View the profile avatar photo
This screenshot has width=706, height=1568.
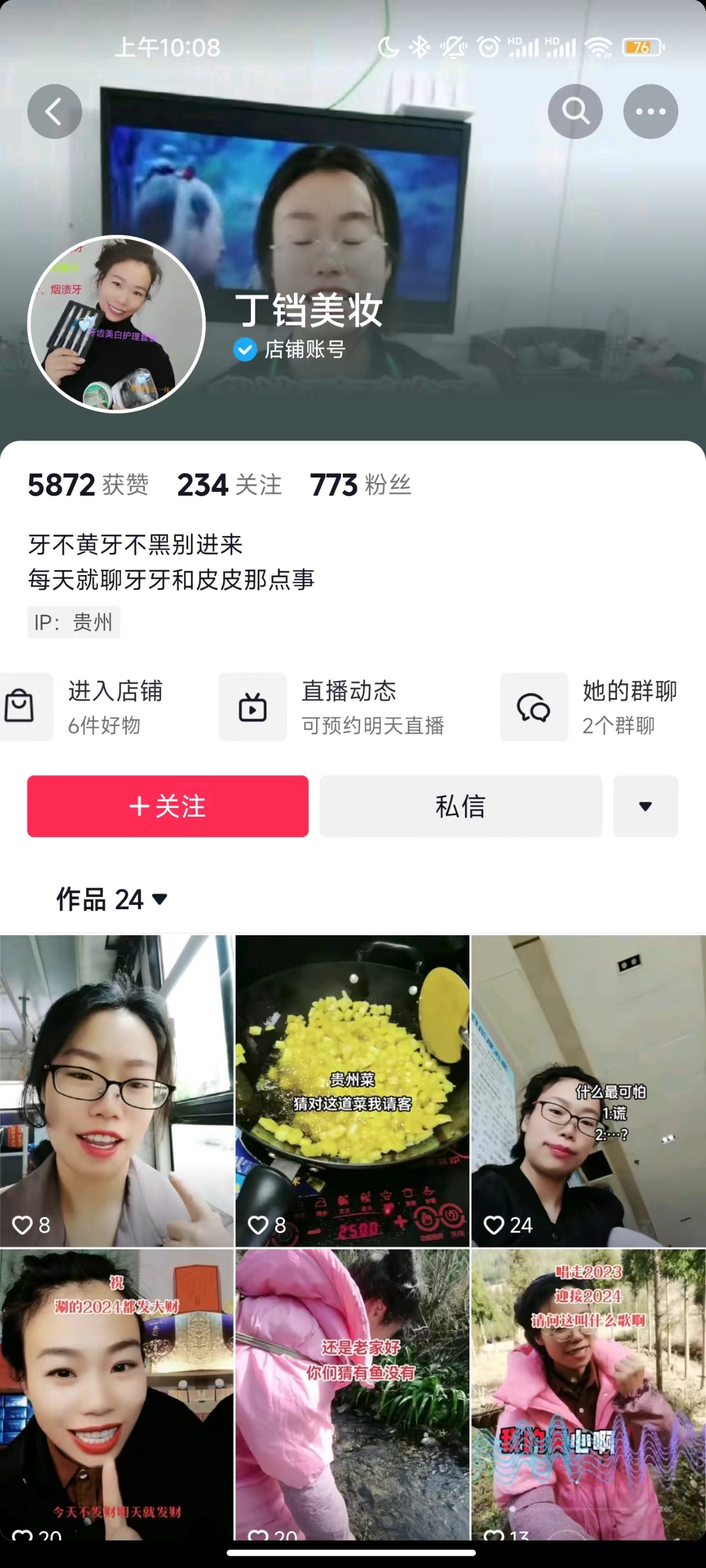116,323
